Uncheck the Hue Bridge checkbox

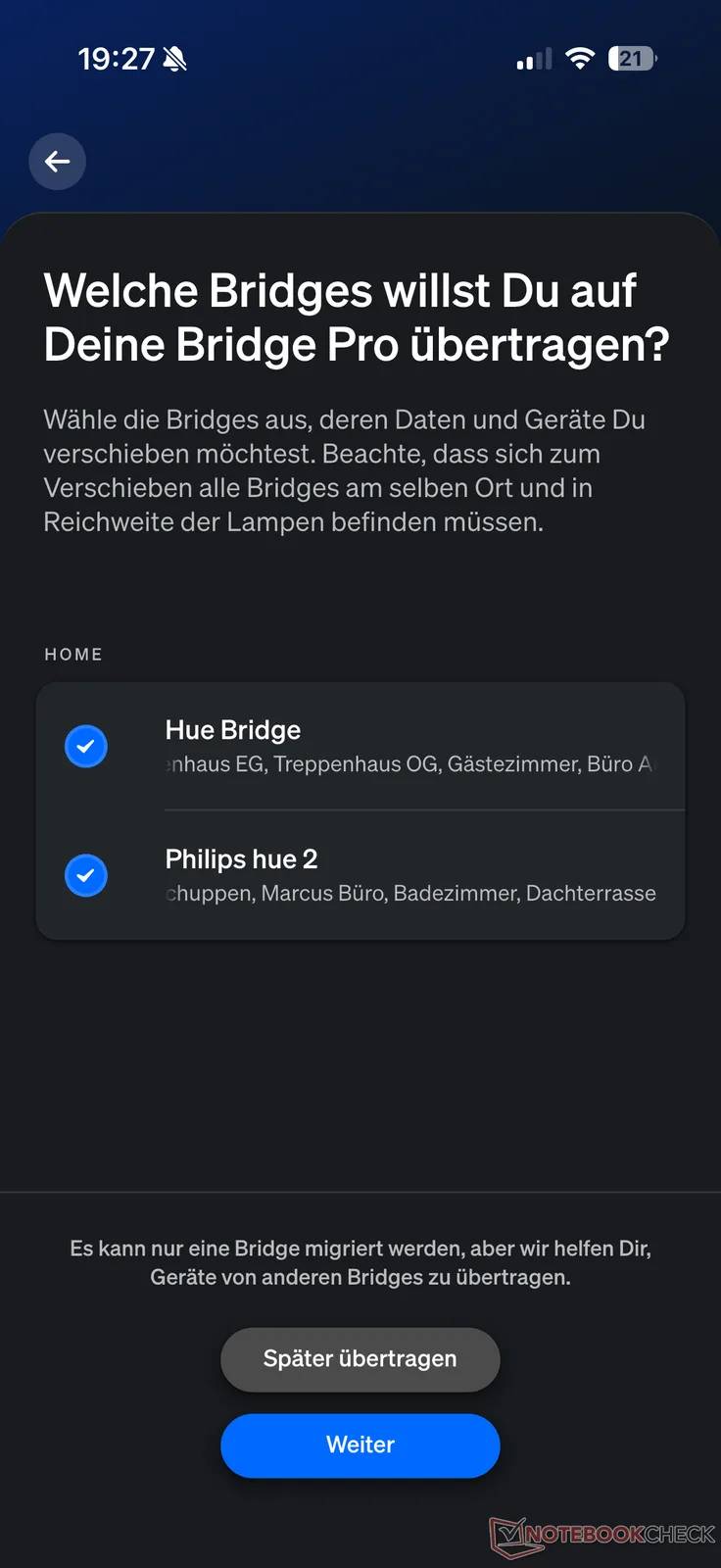86,747
